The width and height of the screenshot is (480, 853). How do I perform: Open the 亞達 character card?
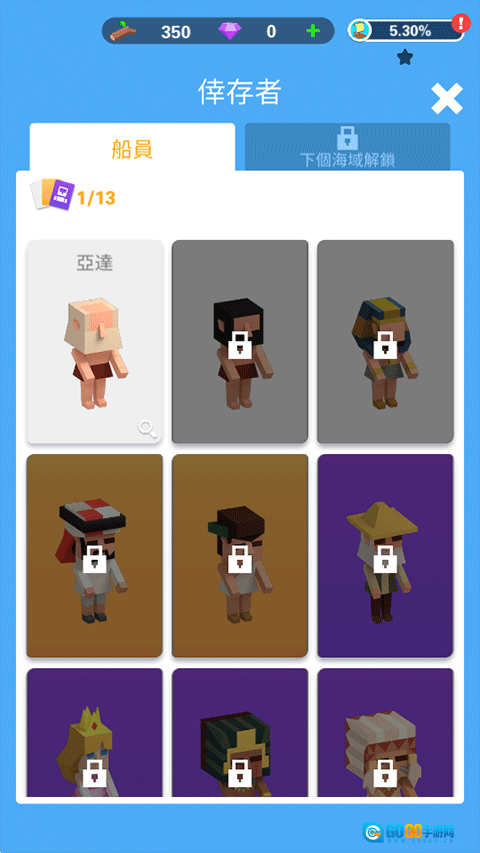95,342
